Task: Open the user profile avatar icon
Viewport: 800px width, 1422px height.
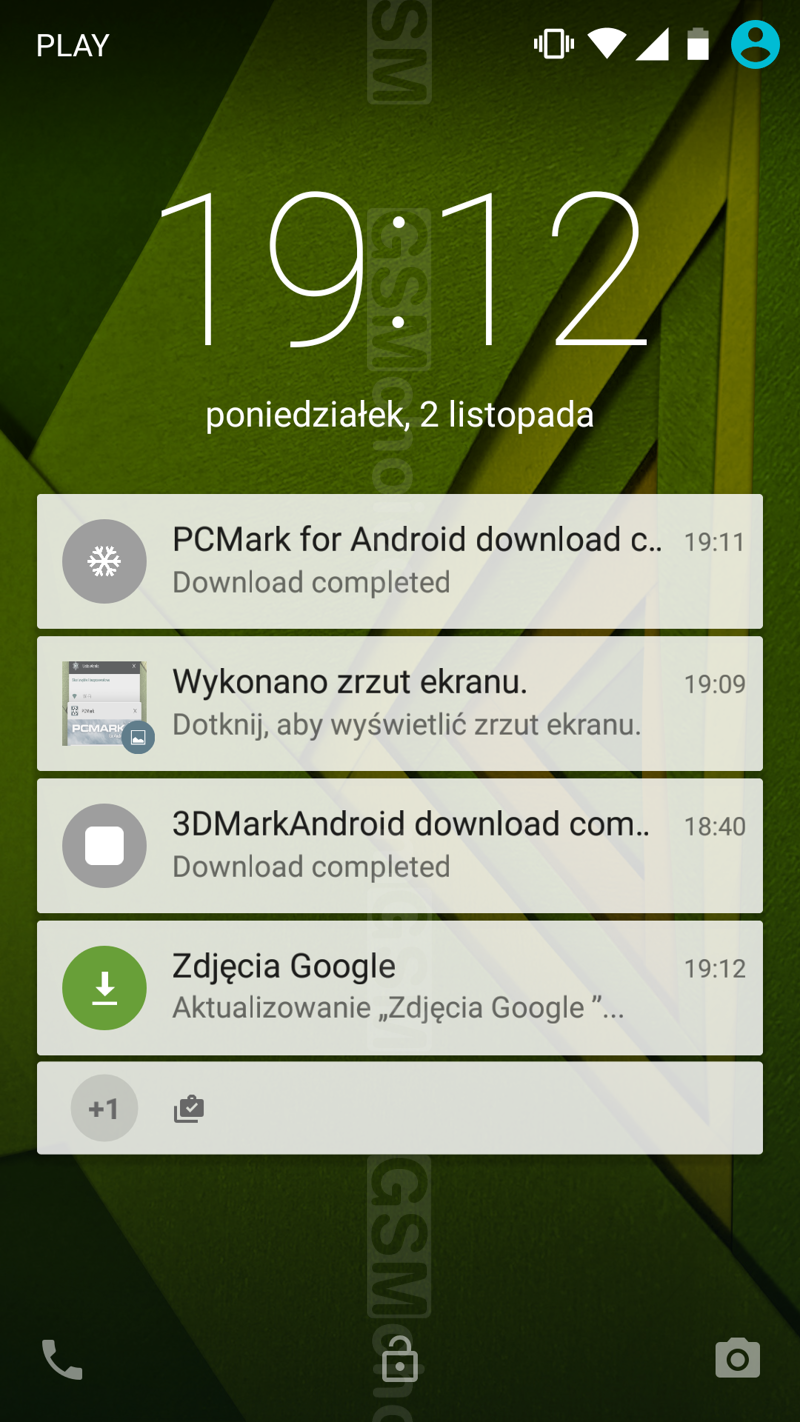Action: [755, 44]
